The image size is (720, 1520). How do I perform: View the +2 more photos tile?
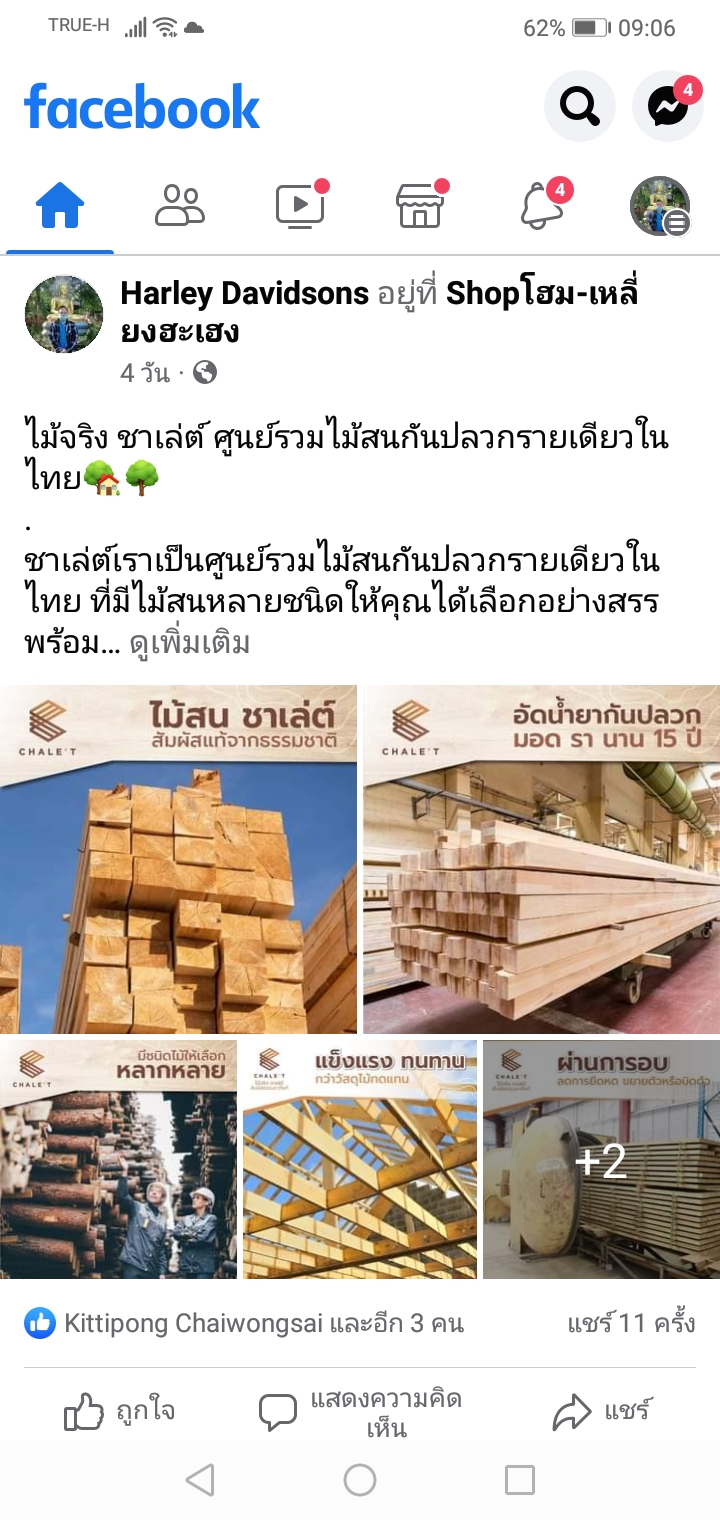(x=601, y=1159)
